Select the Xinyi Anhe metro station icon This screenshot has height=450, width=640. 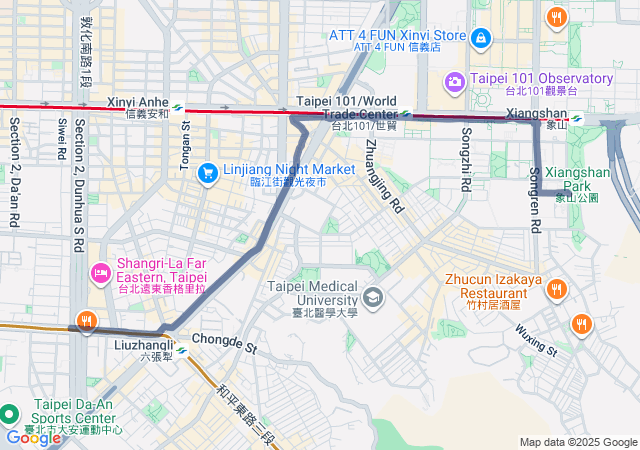[177, 108]
